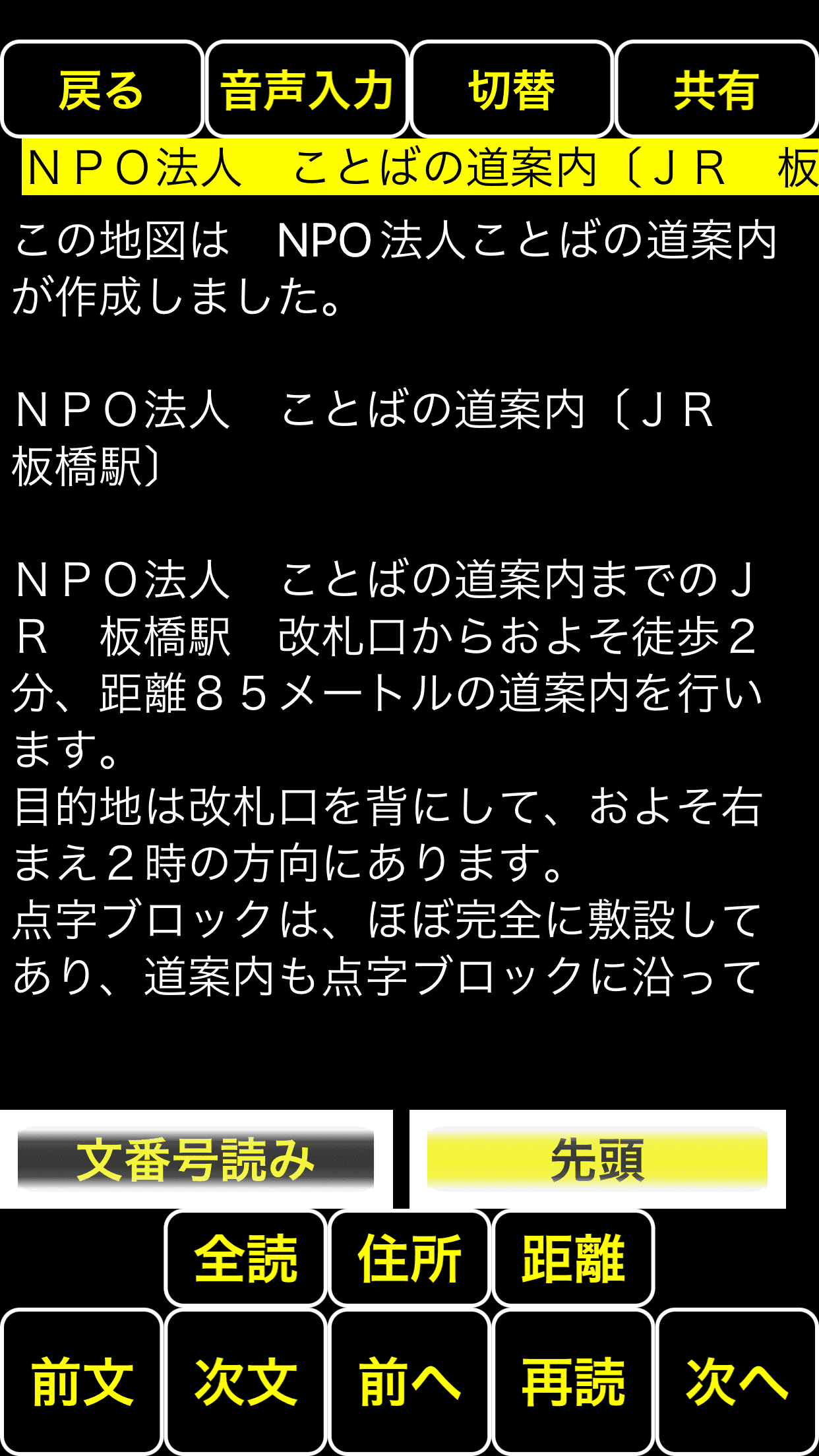Viewport: 819px width, 1456px height.
Task: Tap the 住所 address button
Action: (409, 1259)
